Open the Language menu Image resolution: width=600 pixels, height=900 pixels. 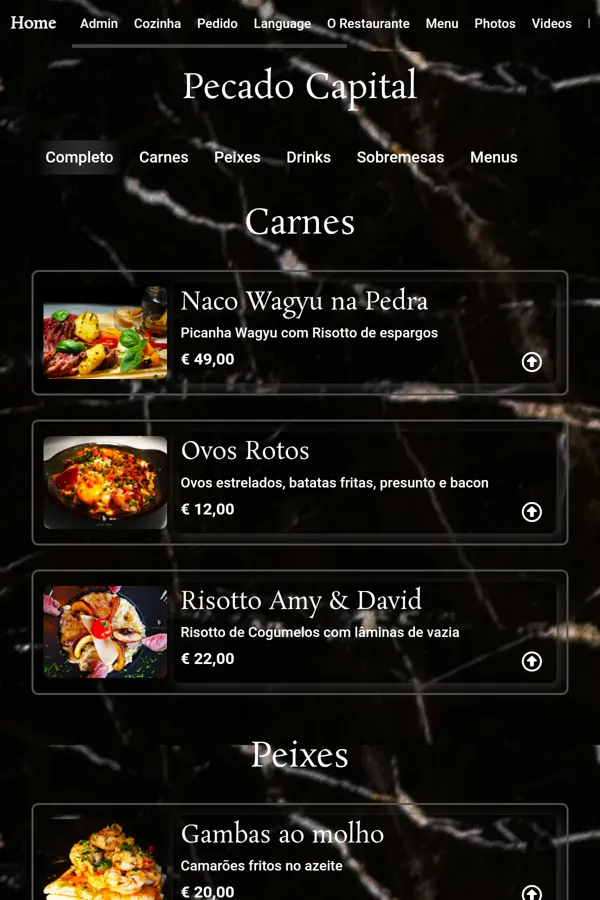tap(282, 24)
